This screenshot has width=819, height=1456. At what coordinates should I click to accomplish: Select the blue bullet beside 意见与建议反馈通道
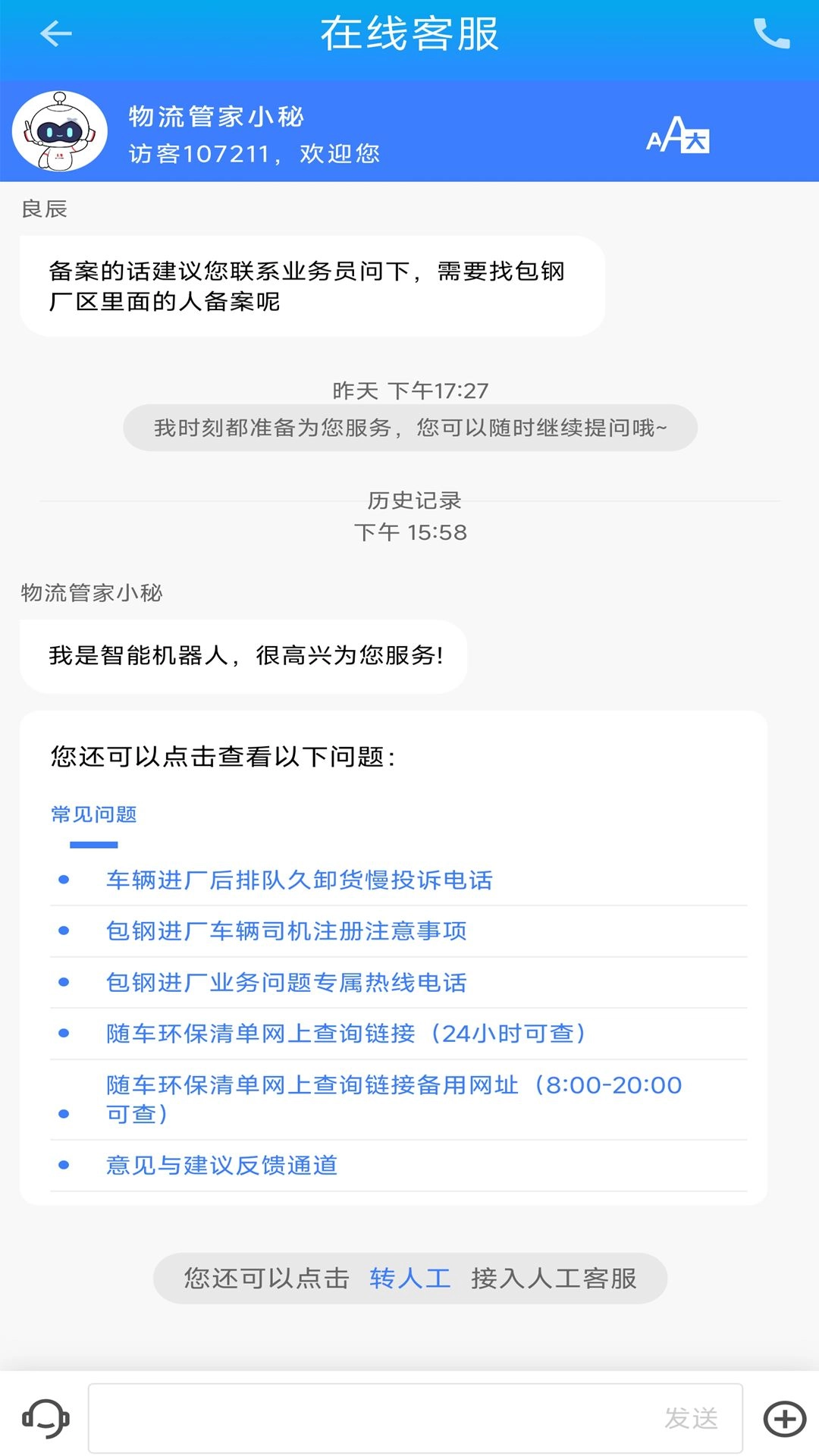click(64, 1166)
